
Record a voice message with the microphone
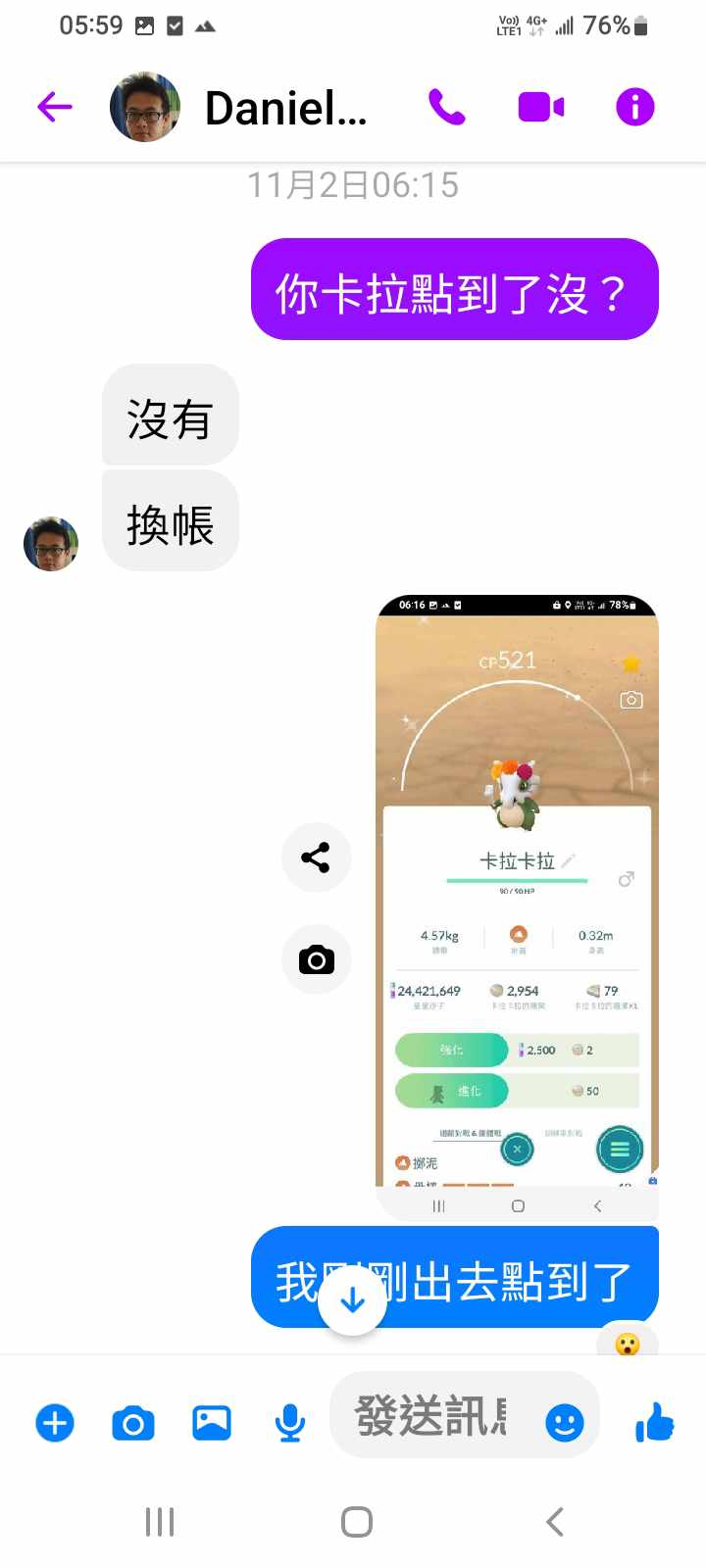coord(289,1422)
